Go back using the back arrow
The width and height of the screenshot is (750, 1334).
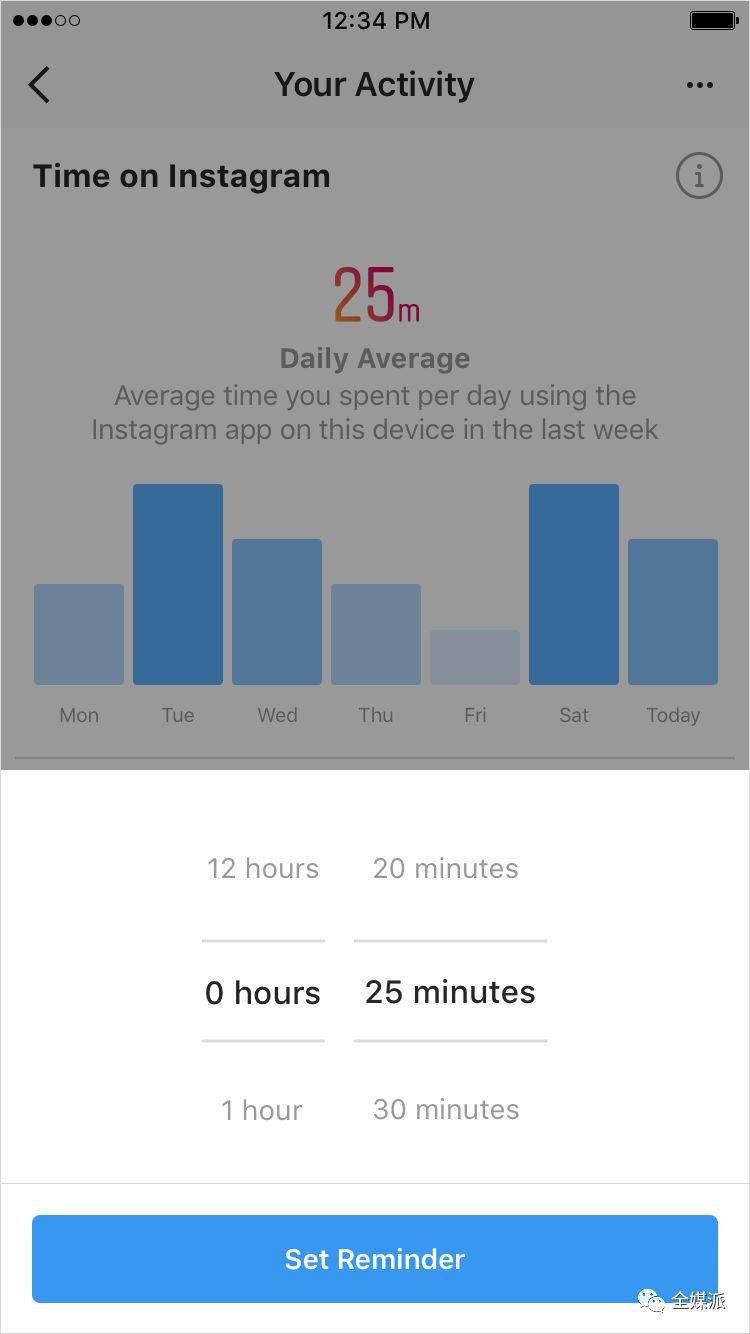(40, 85)
